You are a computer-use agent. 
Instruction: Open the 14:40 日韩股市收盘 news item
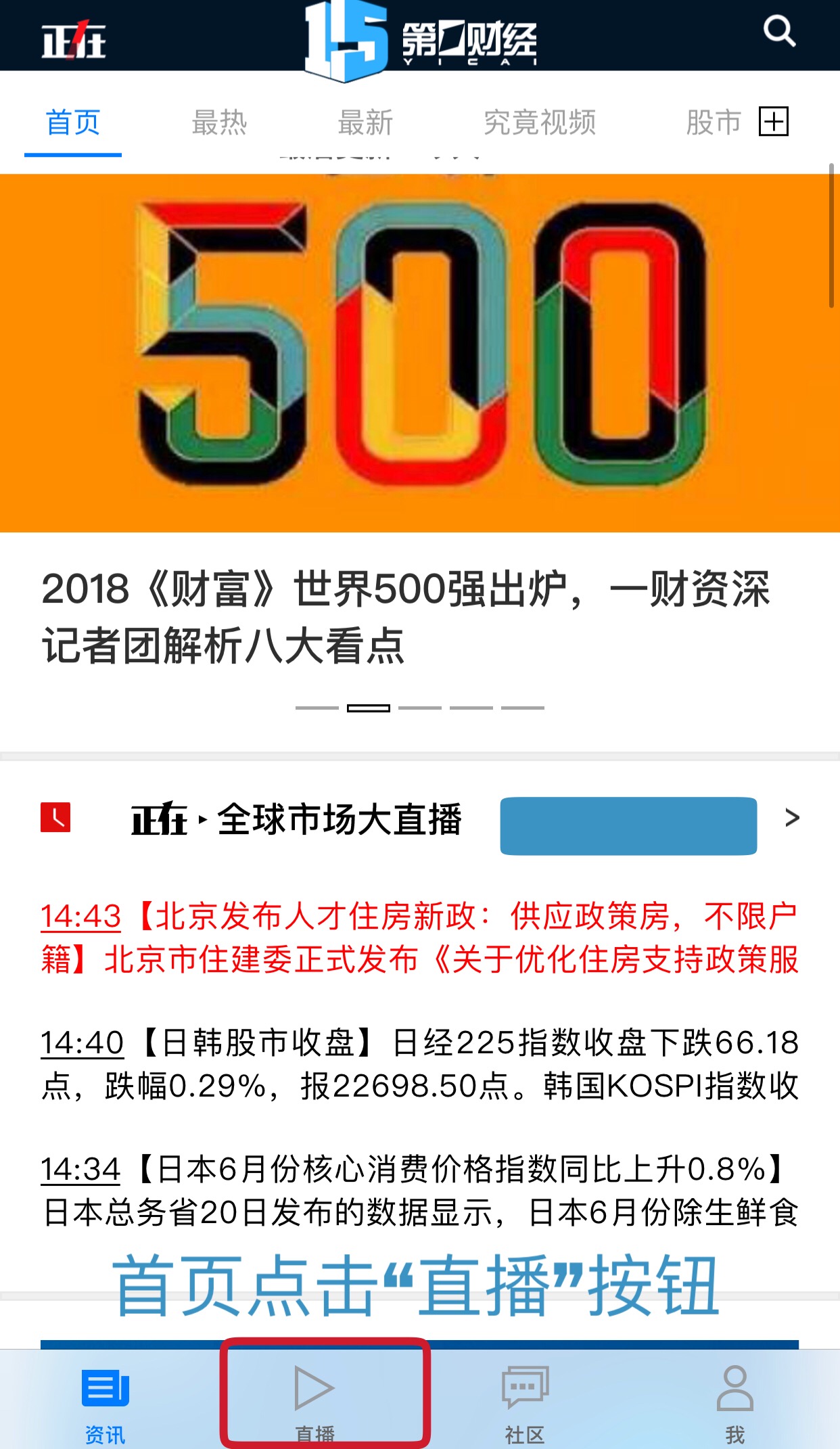pyautogui.click(x=419, y=1063)
